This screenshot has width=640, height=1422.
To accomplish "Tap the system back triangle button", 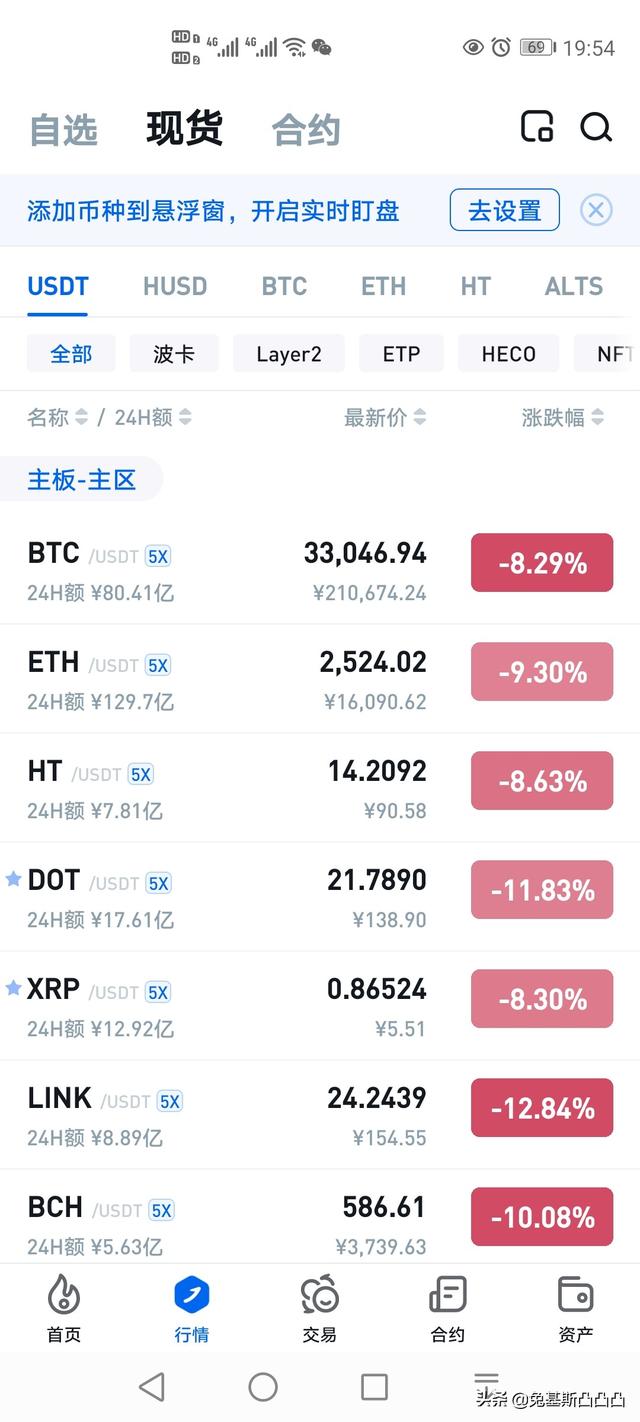I will tap(152, 1386).
